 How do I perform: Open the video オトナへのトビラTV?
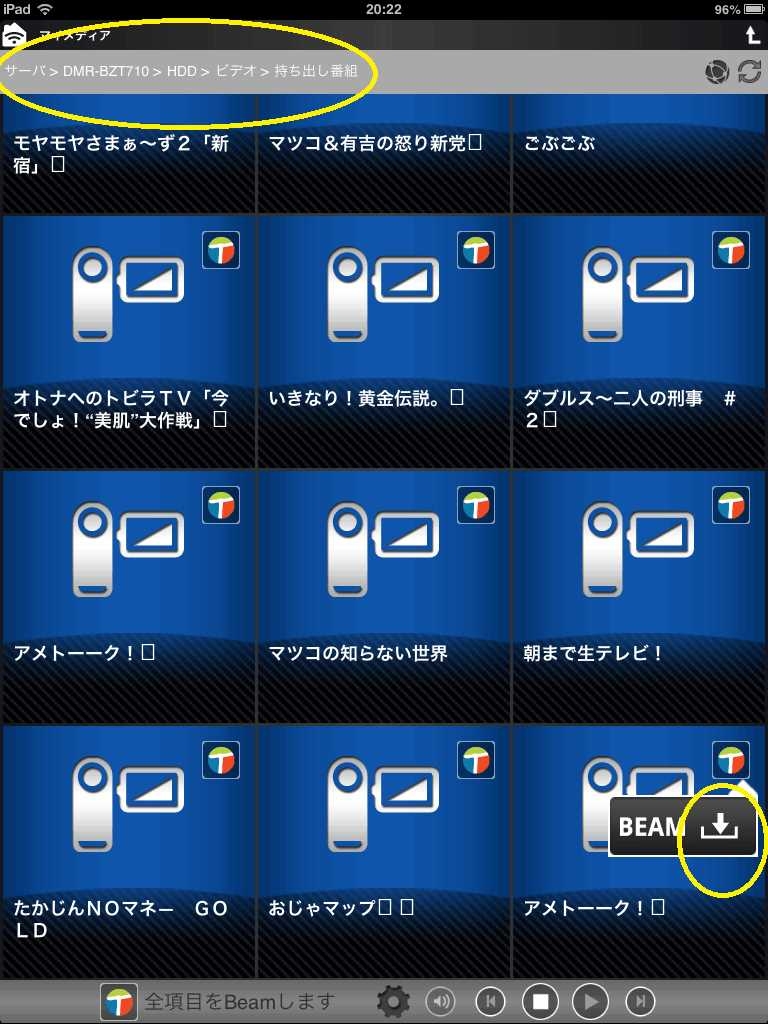coord(128,340)
